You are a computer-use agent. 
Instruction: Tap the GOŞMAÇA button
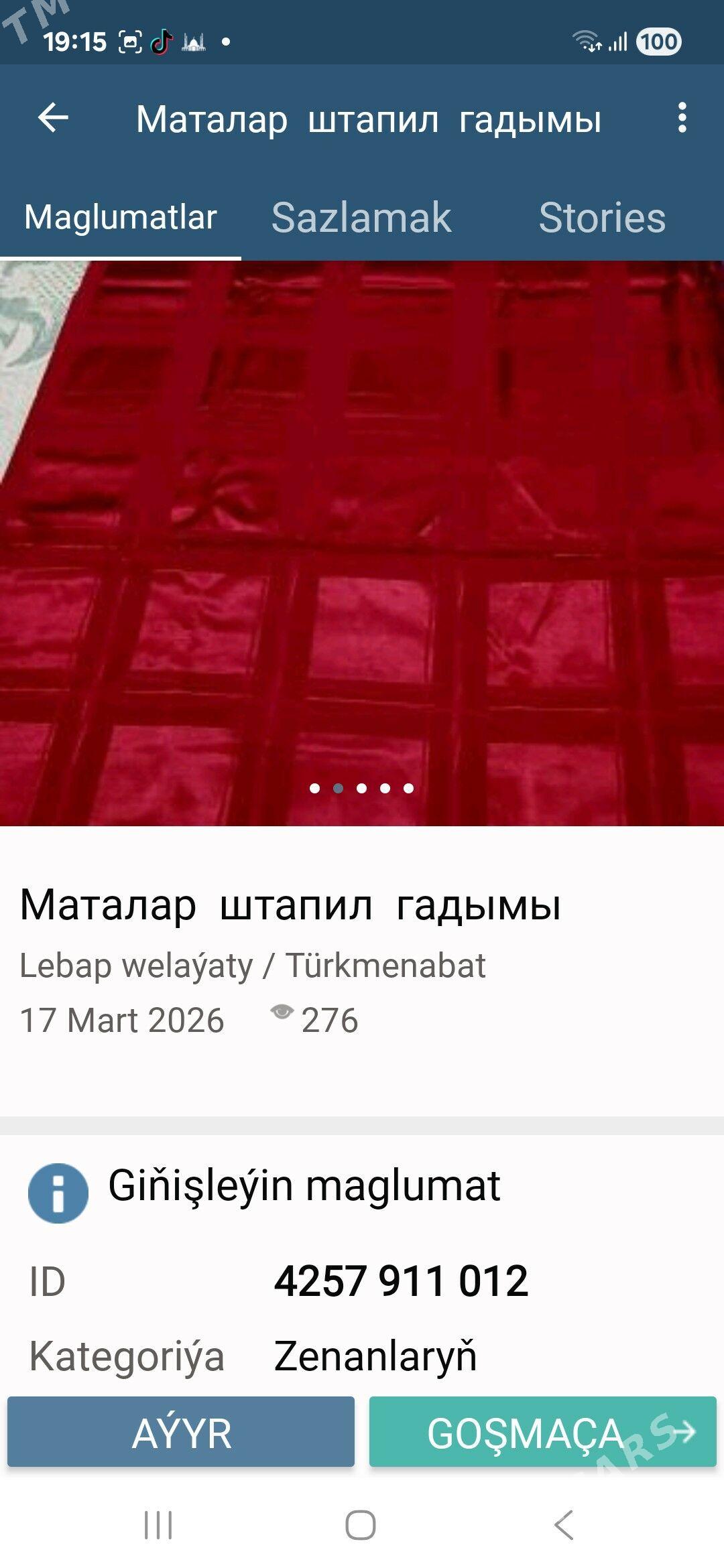point(542,1433)
